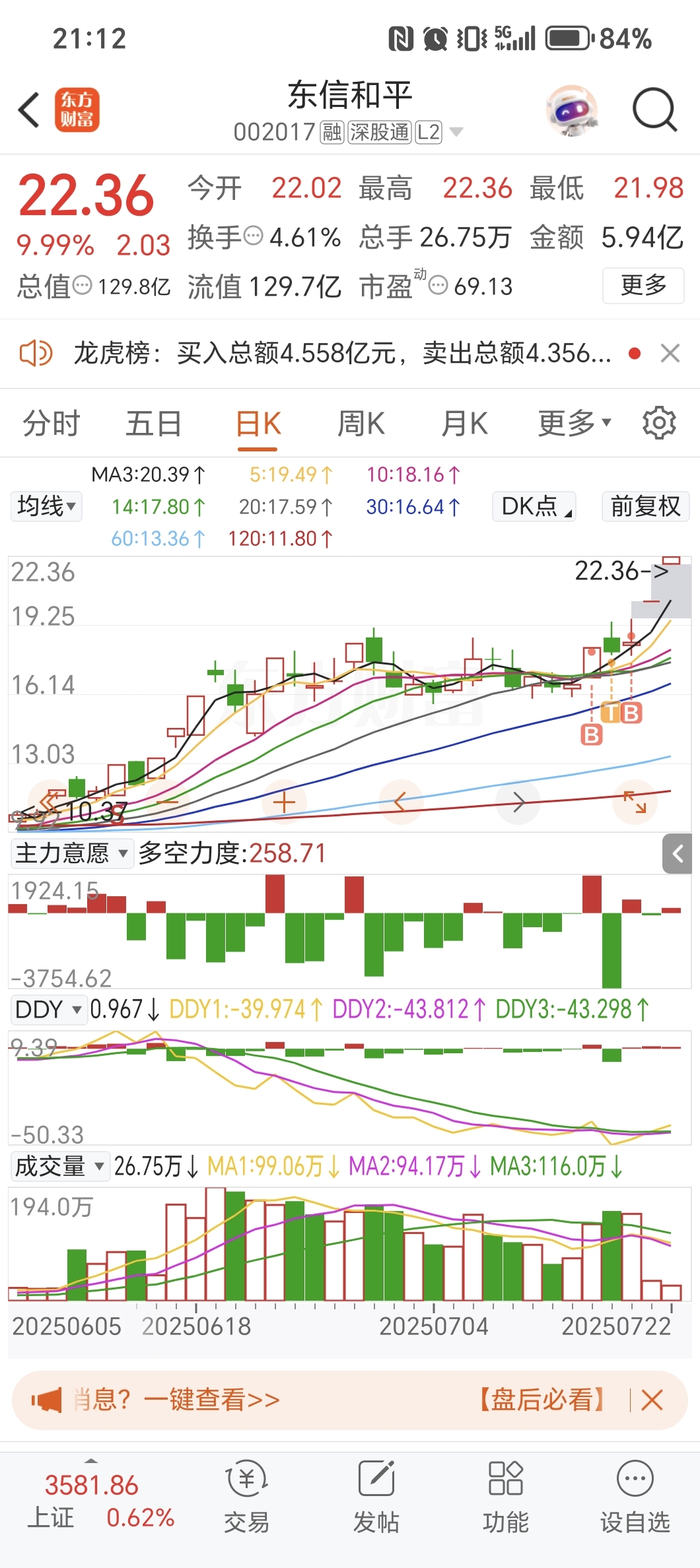Tap the DK点 option
This screenshot has height=1568, width=700.
(534, 507)
